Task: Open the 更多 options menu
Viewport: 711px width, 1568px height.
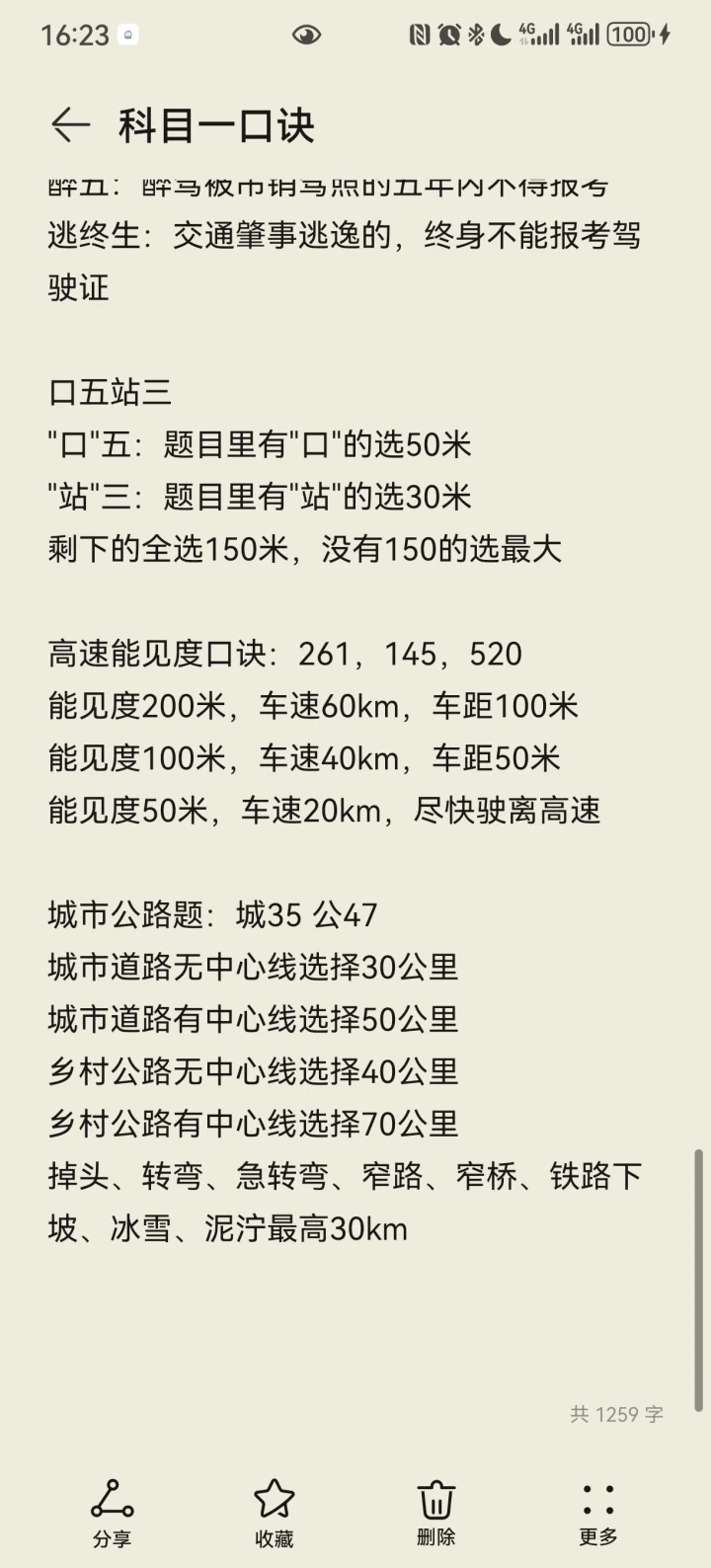Action: 598,1513
